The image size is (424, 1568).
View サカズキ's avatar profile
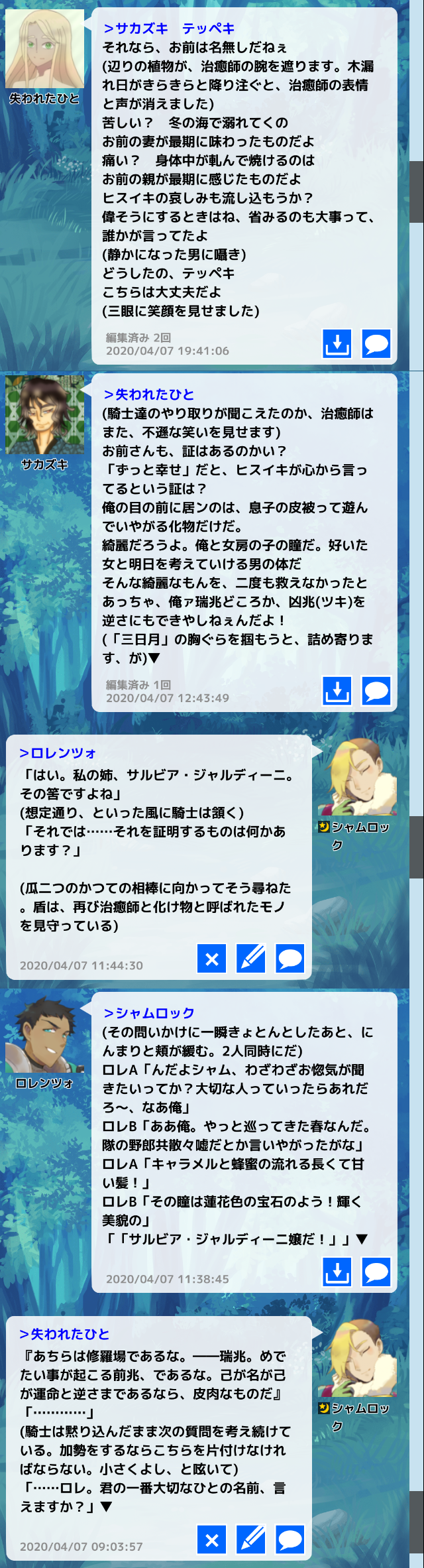coord(45,415)
